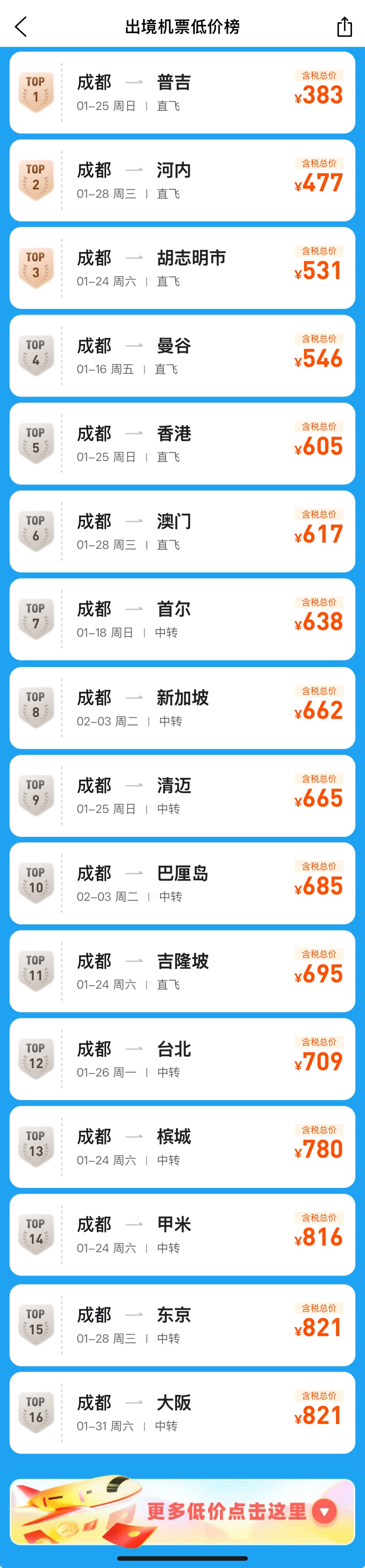This screenshot has height=1568, width=365.
Task: View the 成都 to 槟城 flight
Action: pos(182,1147)
